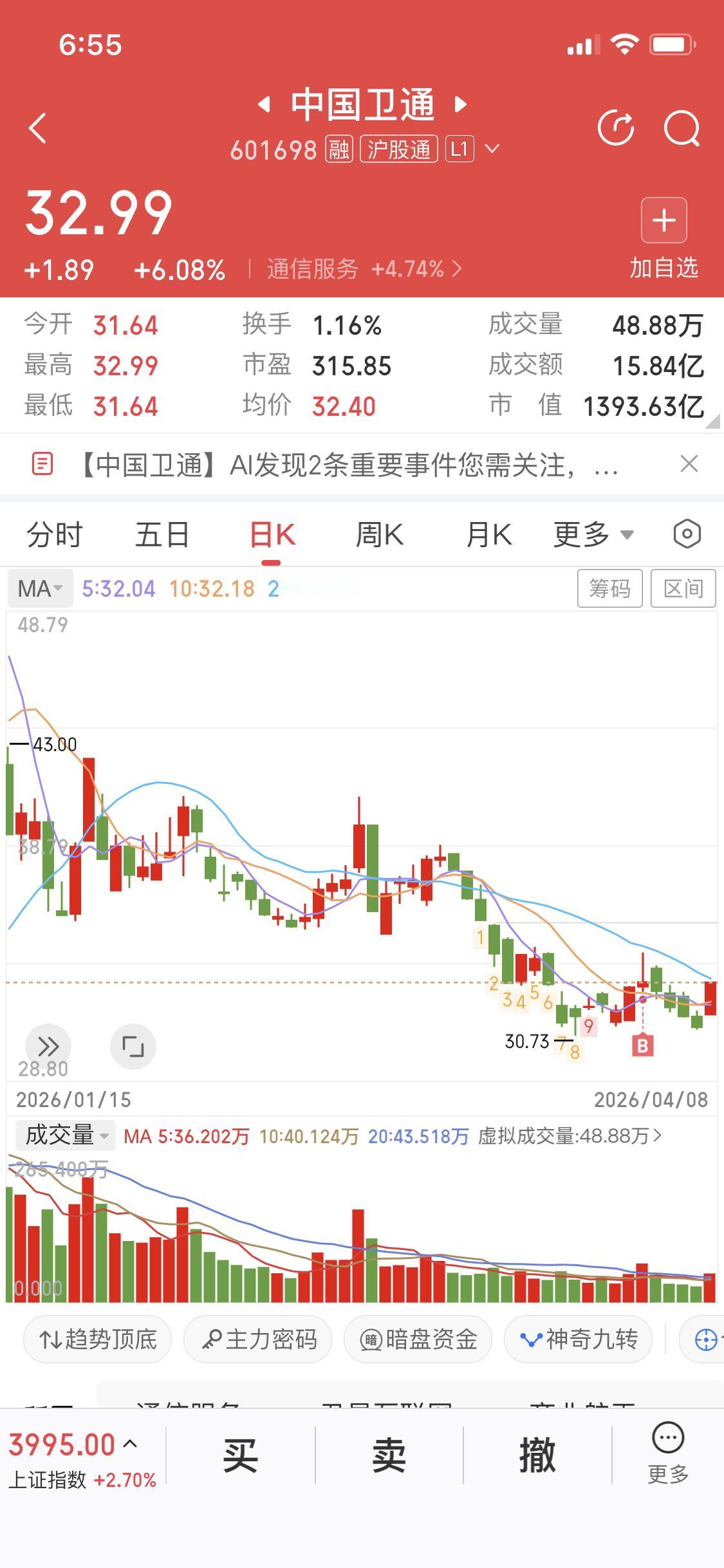Toggle the 区间 range selection mode
Screen dimensions: 724x1568
pos(683,588)
